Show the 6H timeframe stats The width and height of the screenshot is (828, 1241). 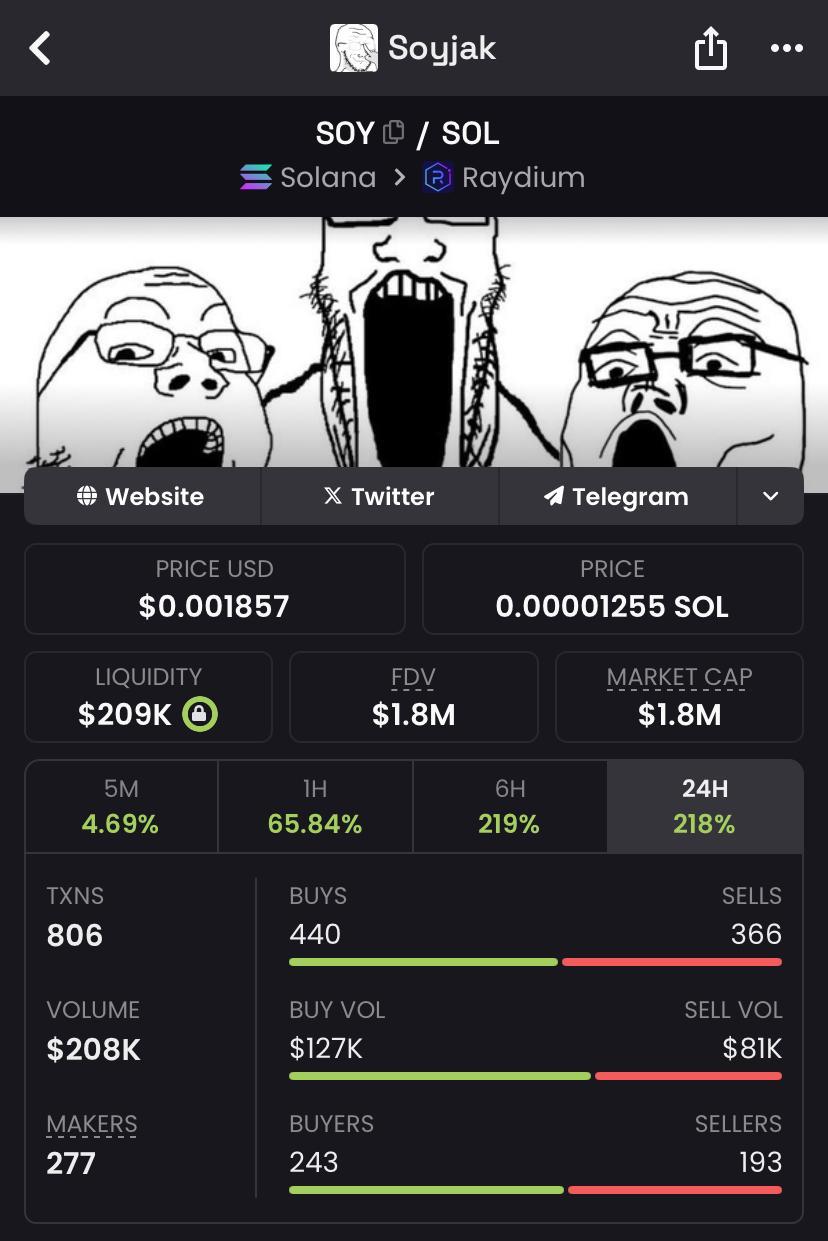510,806
